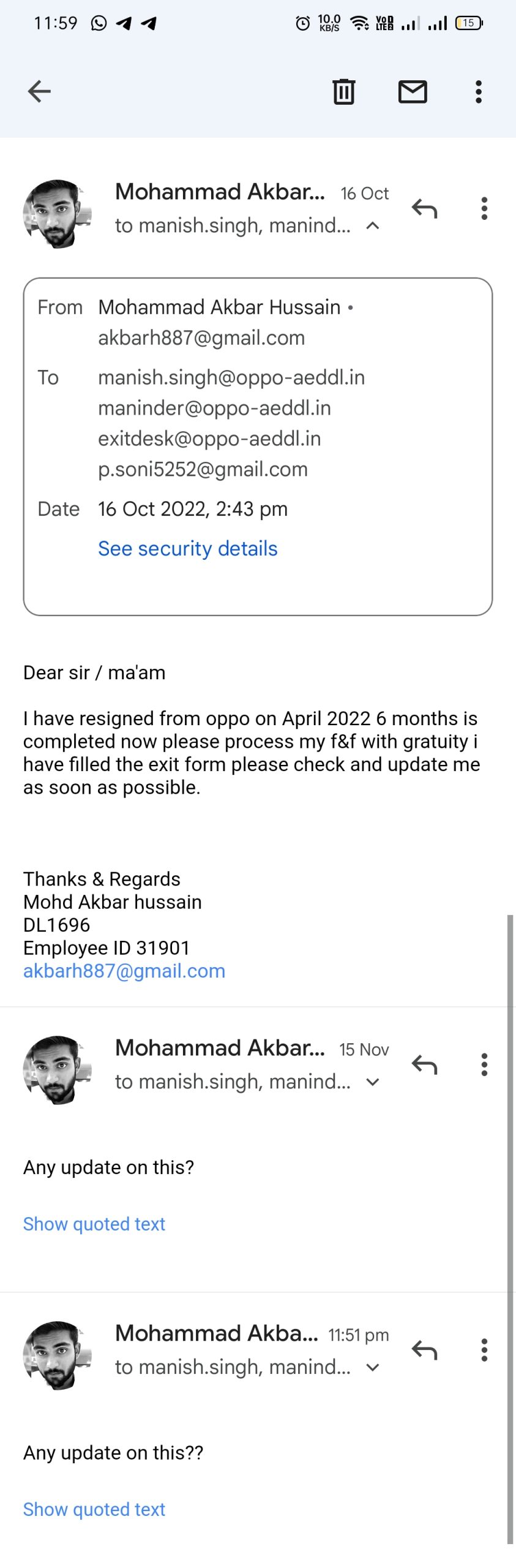Reply to the 11:51 pm message
The height and width of the screenshot is (1568, 516).
click(x=424, y=1350)
